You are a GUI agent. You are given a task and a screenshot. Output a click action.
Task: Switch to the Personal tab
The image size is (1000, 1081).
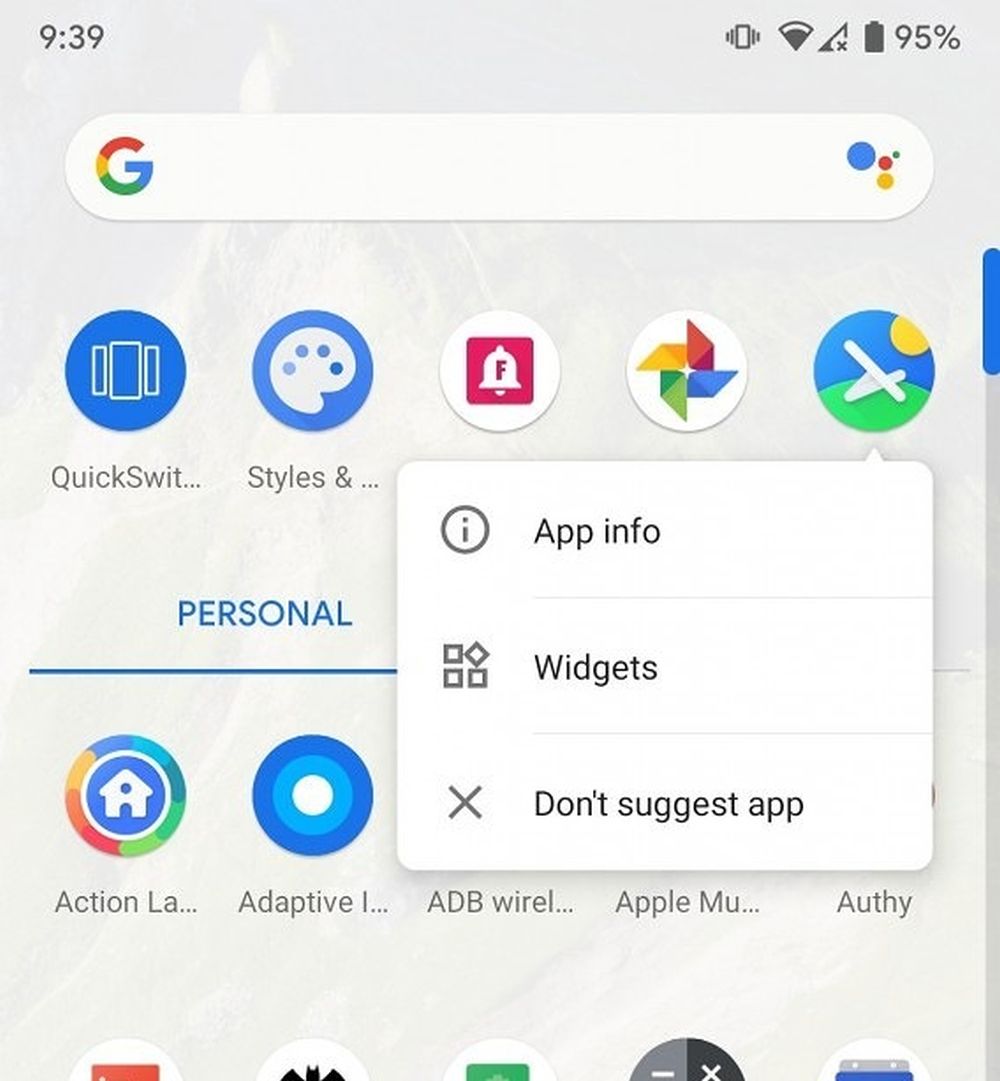(264, 614)
